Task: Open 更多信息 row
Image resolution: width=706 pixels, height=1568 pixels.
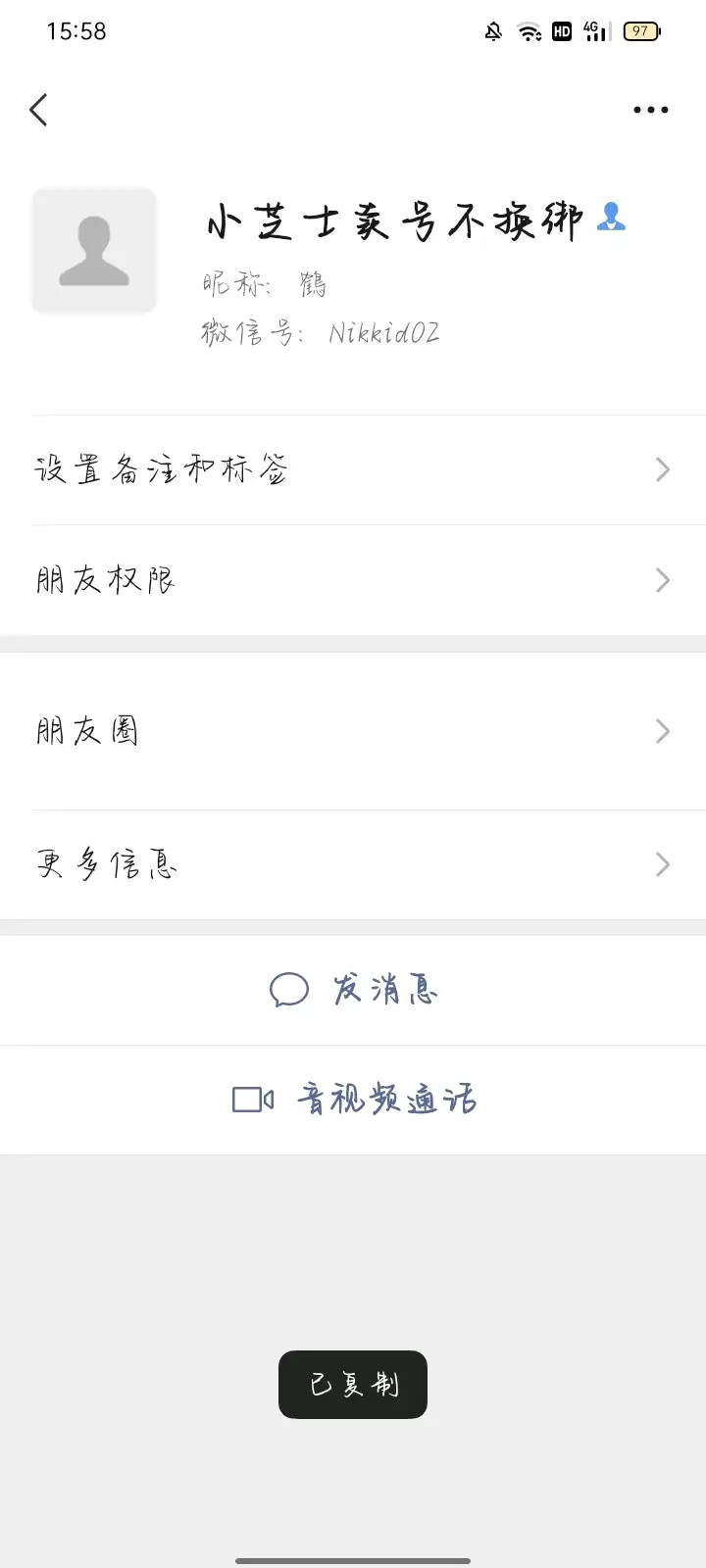Action: click(353, 864)
